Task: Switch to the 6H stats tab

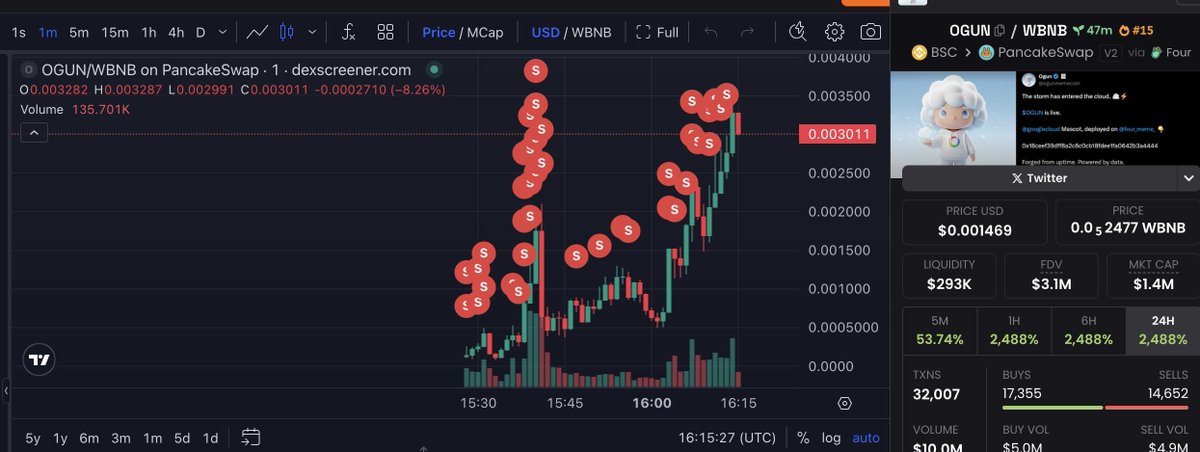Action: point(1088,329)
